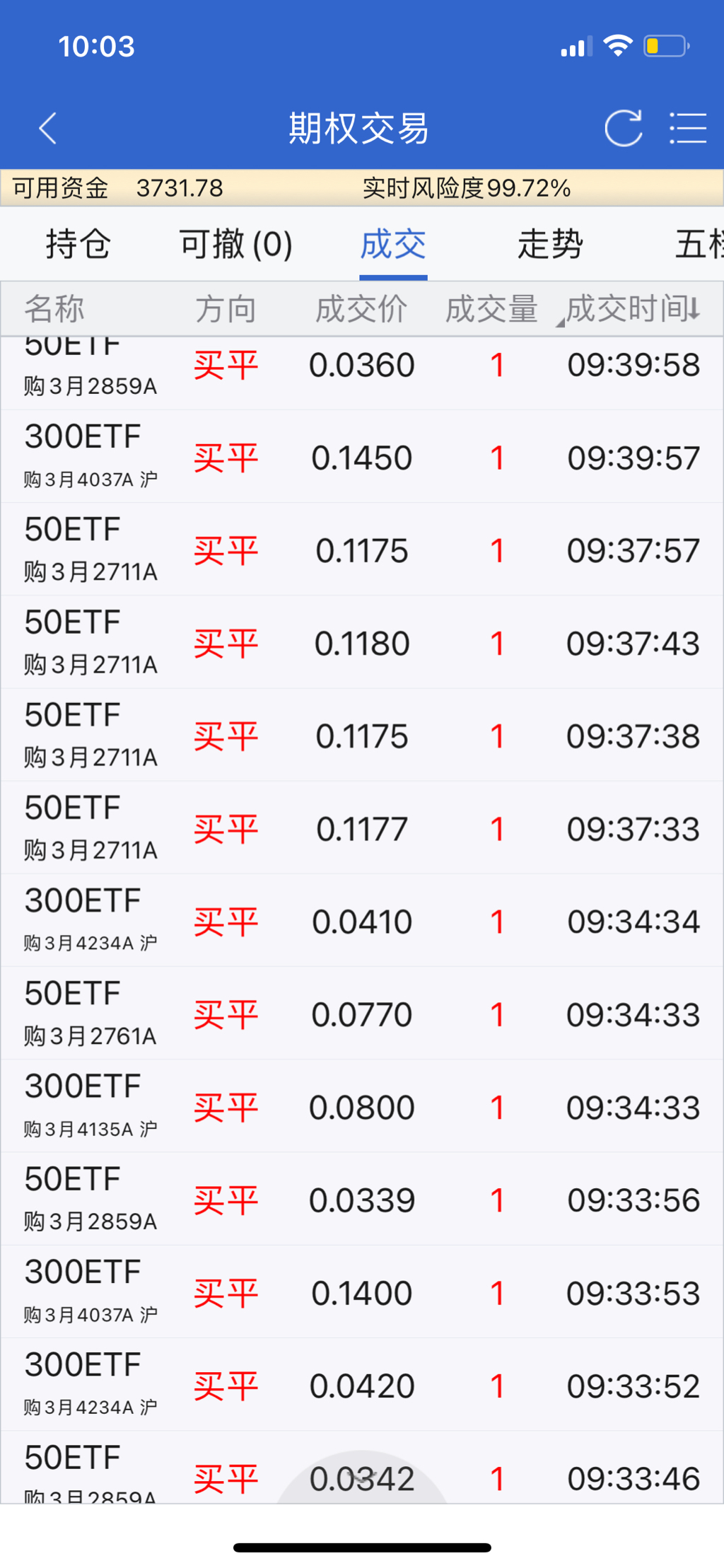This screenshot has width=724, height=1568.
Task: View the 300ETF trade at 09:33:53
Action: pos(362,1292)
